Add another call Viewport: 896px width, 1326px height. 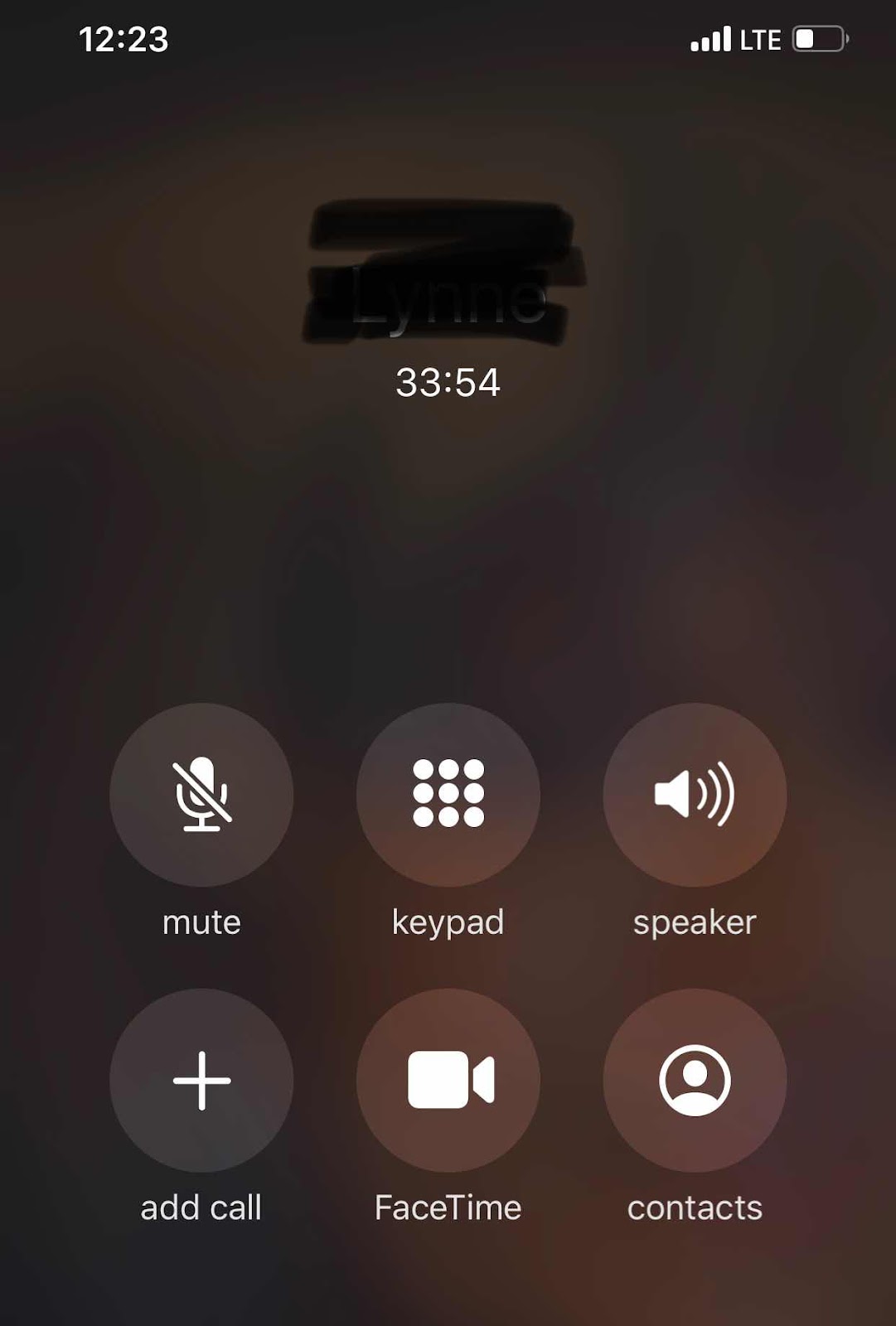[x=201, y=1080]
